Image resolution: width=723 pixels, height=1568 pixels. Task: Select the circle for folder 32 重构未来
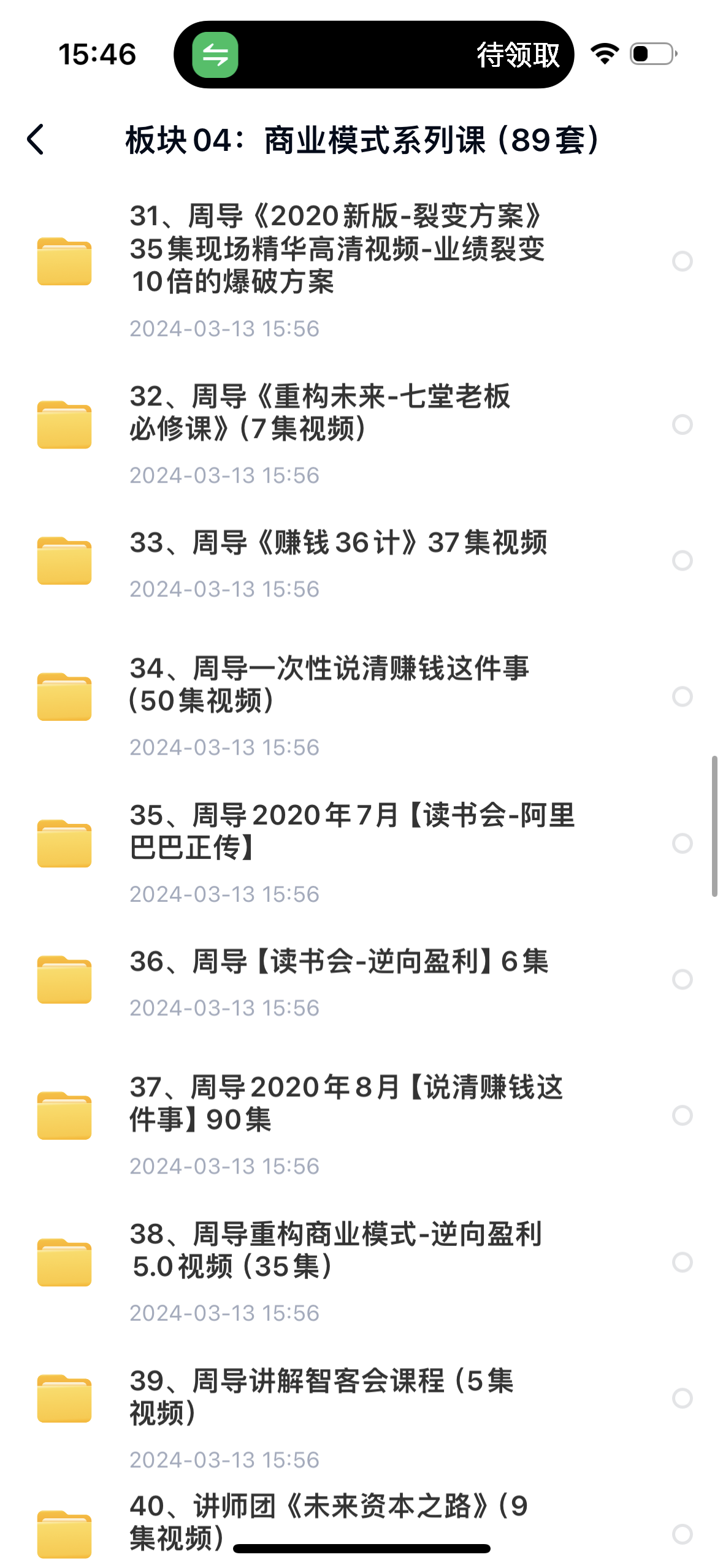point(682,425)
